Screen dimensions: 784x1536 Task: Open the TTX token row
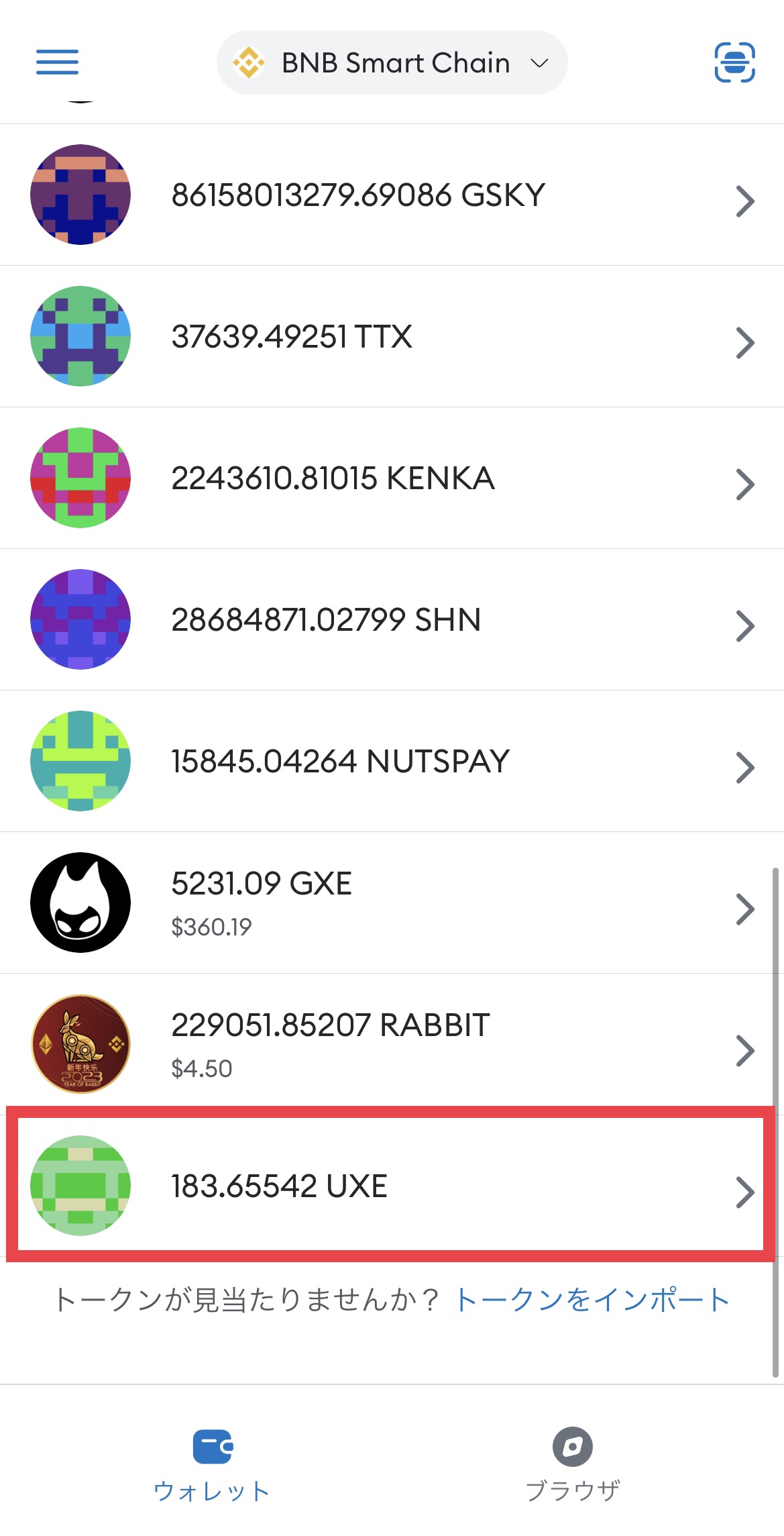[392, 337]
